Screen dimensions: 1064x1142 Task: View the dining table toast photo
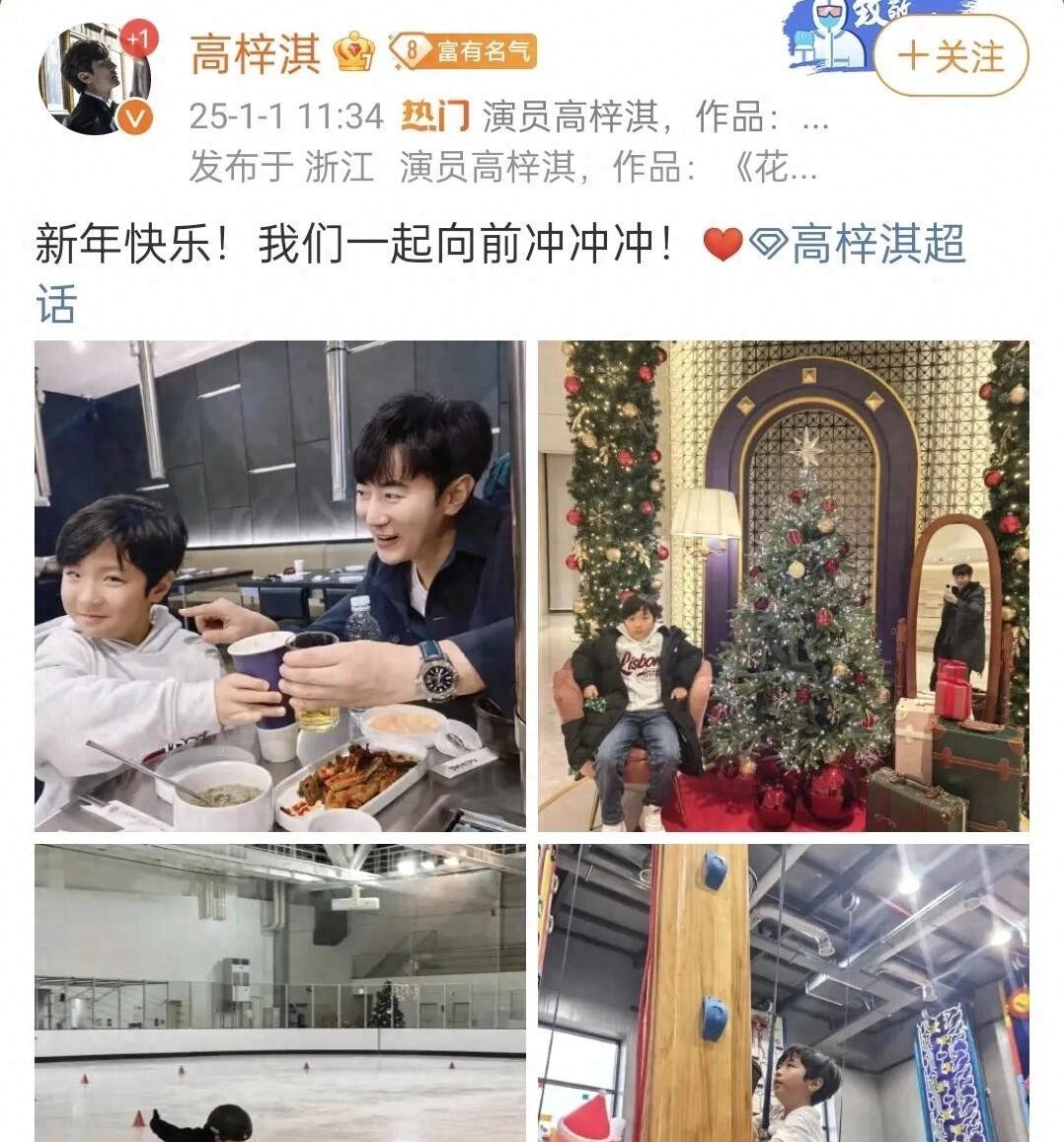[x=280, y=584]
